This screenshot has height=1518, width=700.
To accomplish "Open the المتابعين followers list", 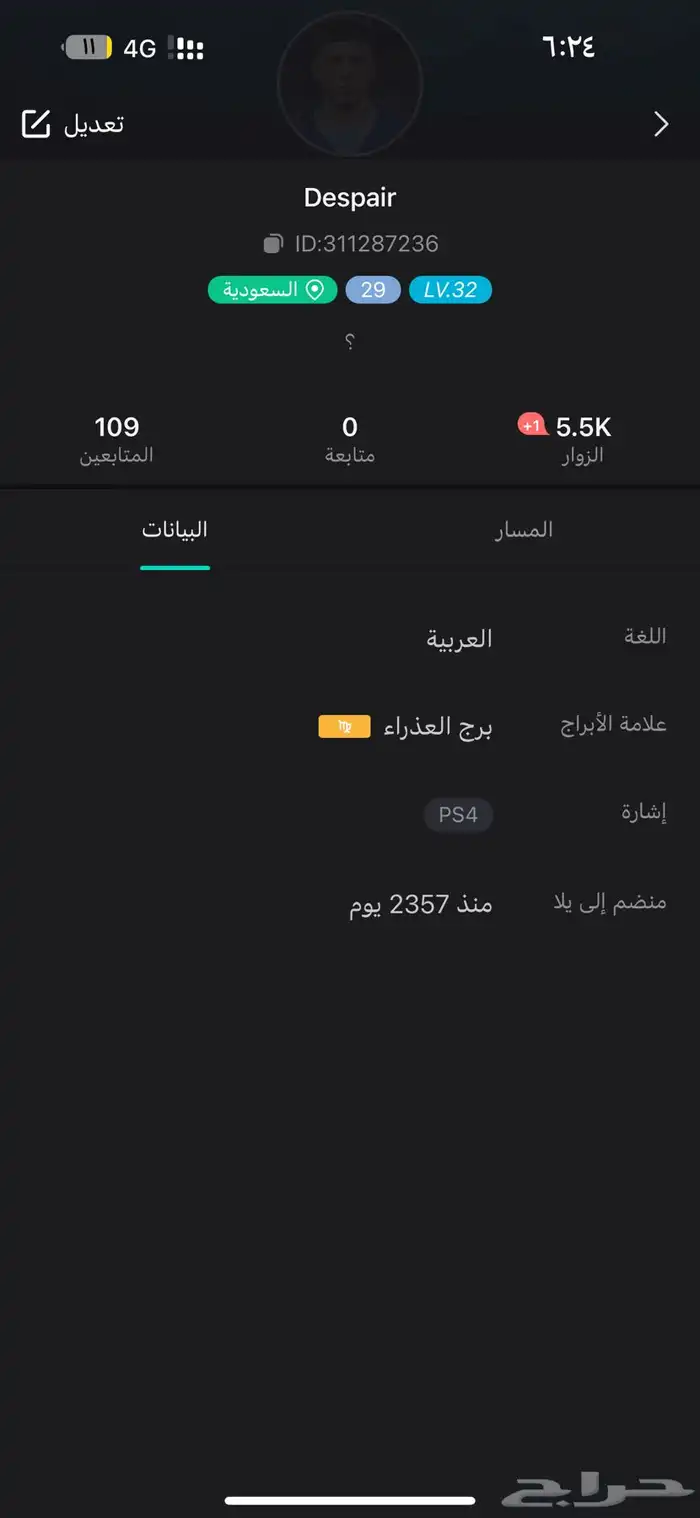I will 117,440.
